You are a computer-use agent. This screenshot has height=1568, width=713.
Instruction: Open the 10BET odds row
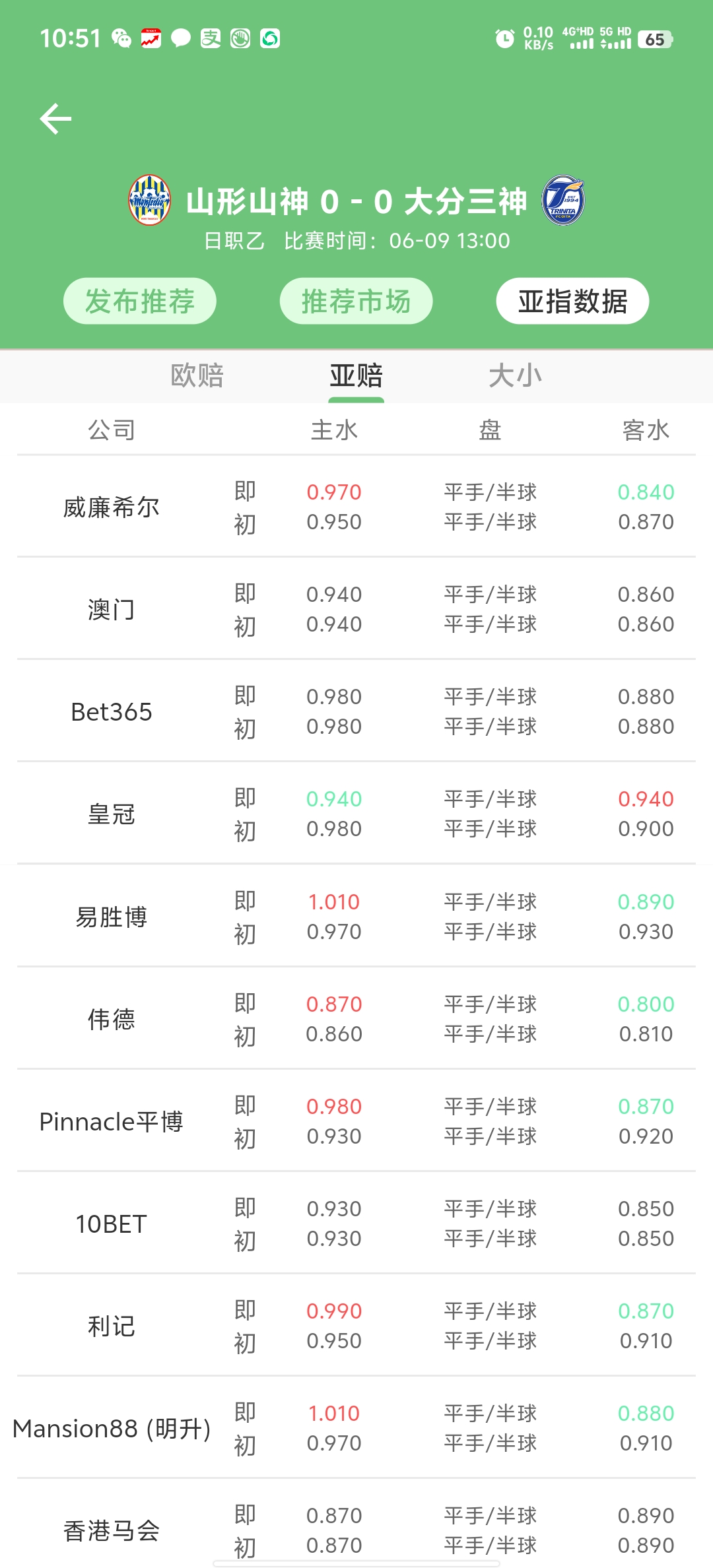pos(356,1224)
